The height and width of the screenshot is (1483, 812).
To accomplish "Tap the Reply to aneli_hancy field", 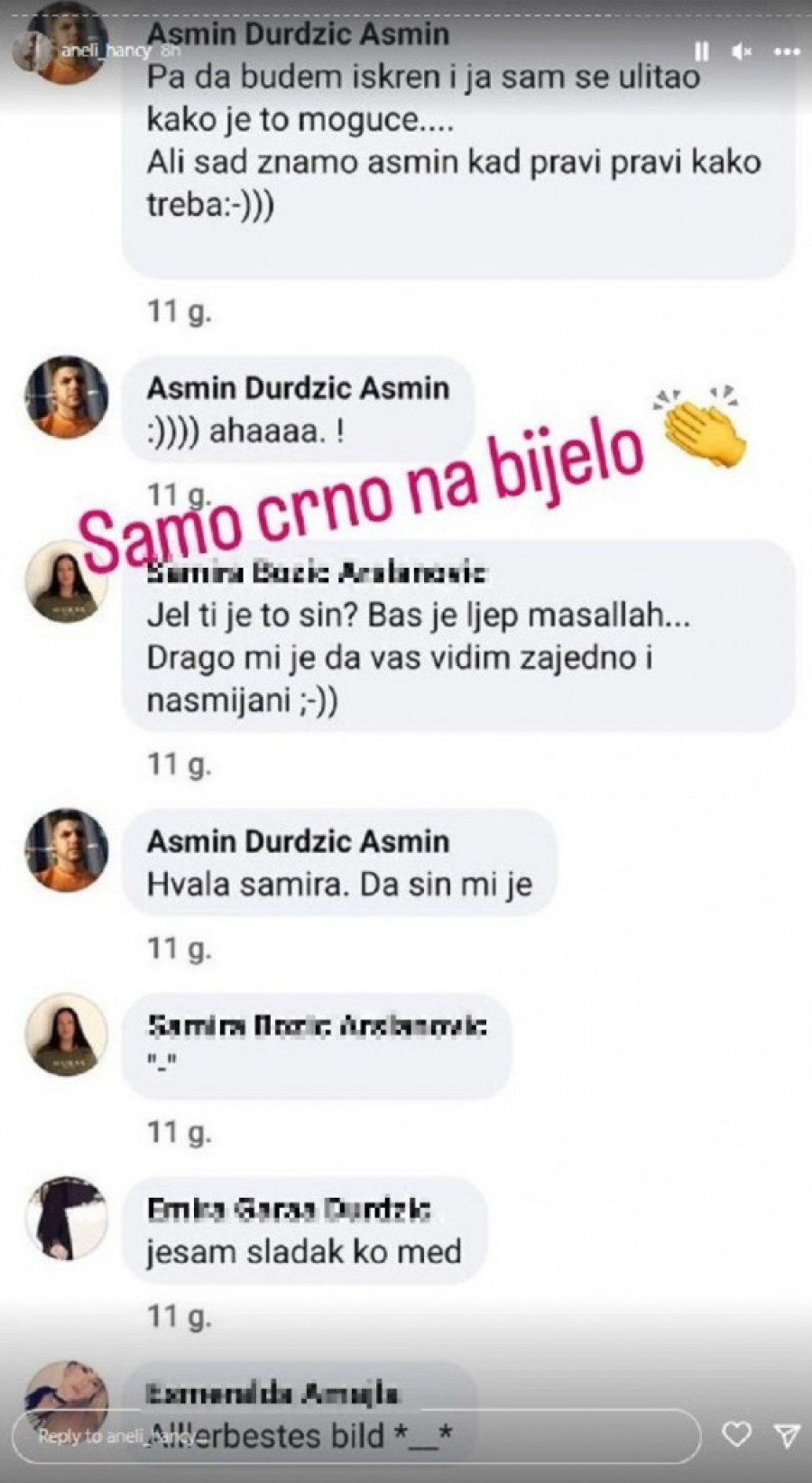I will coord(361,1435).
